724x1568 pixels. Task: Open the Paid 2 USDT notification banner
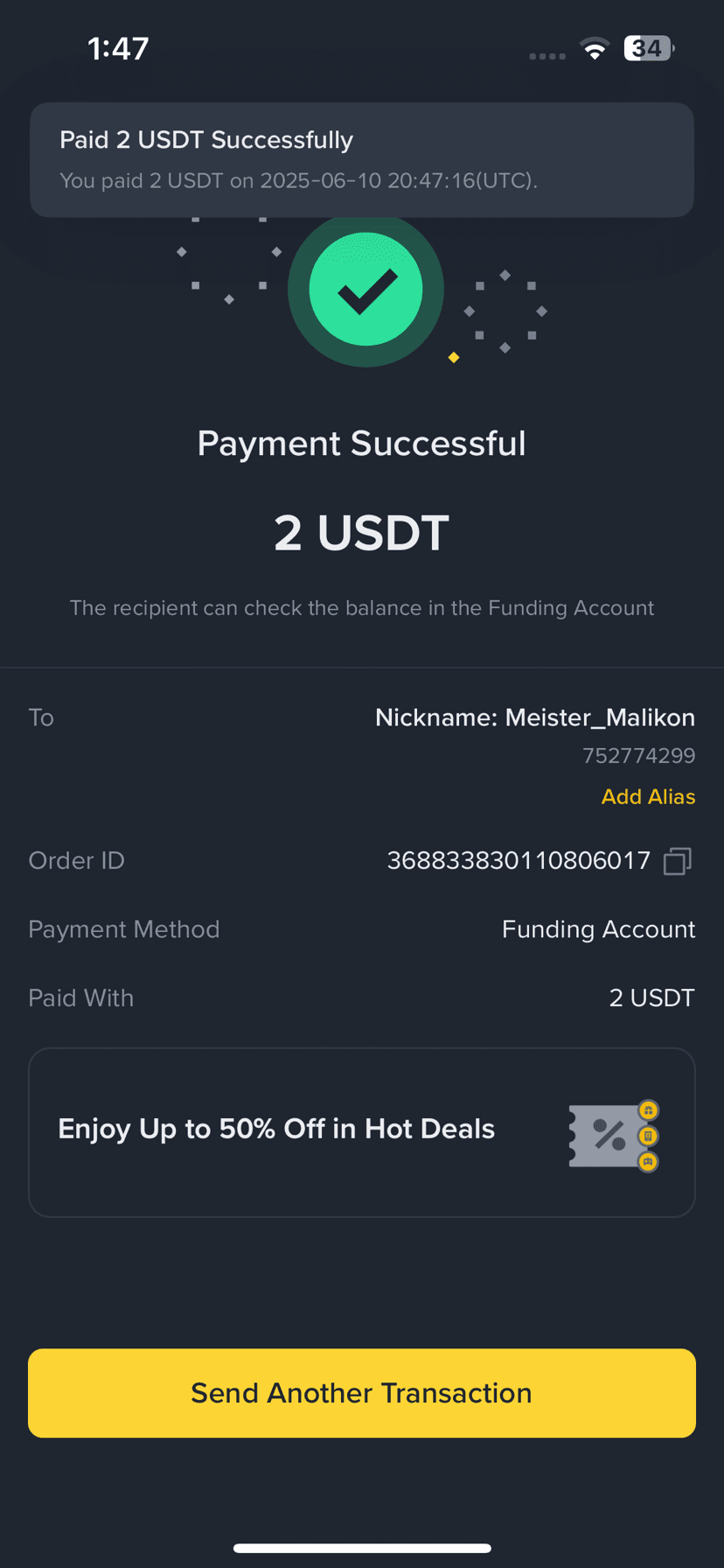point(362,160)
